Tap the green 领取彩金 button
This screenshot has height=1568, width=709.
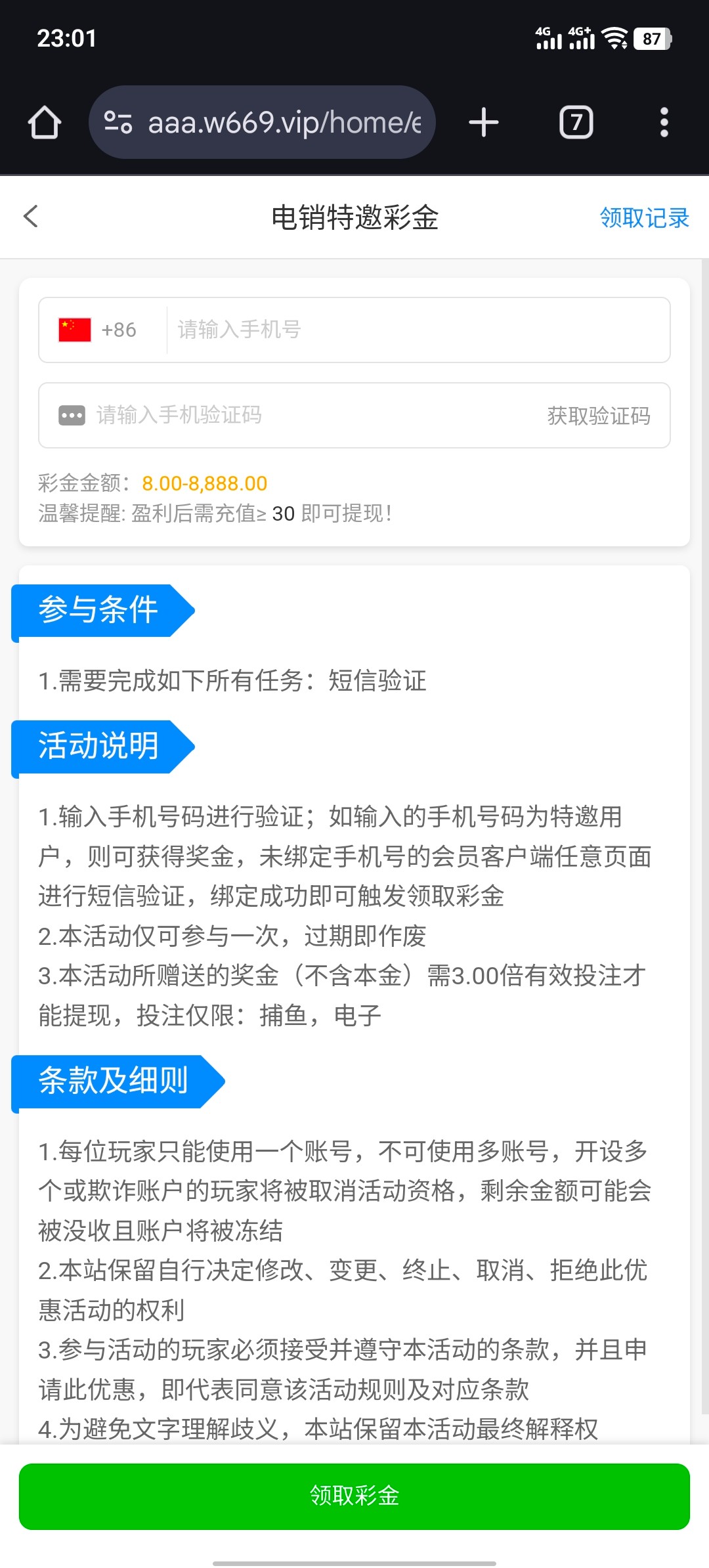click(354, 1496)
